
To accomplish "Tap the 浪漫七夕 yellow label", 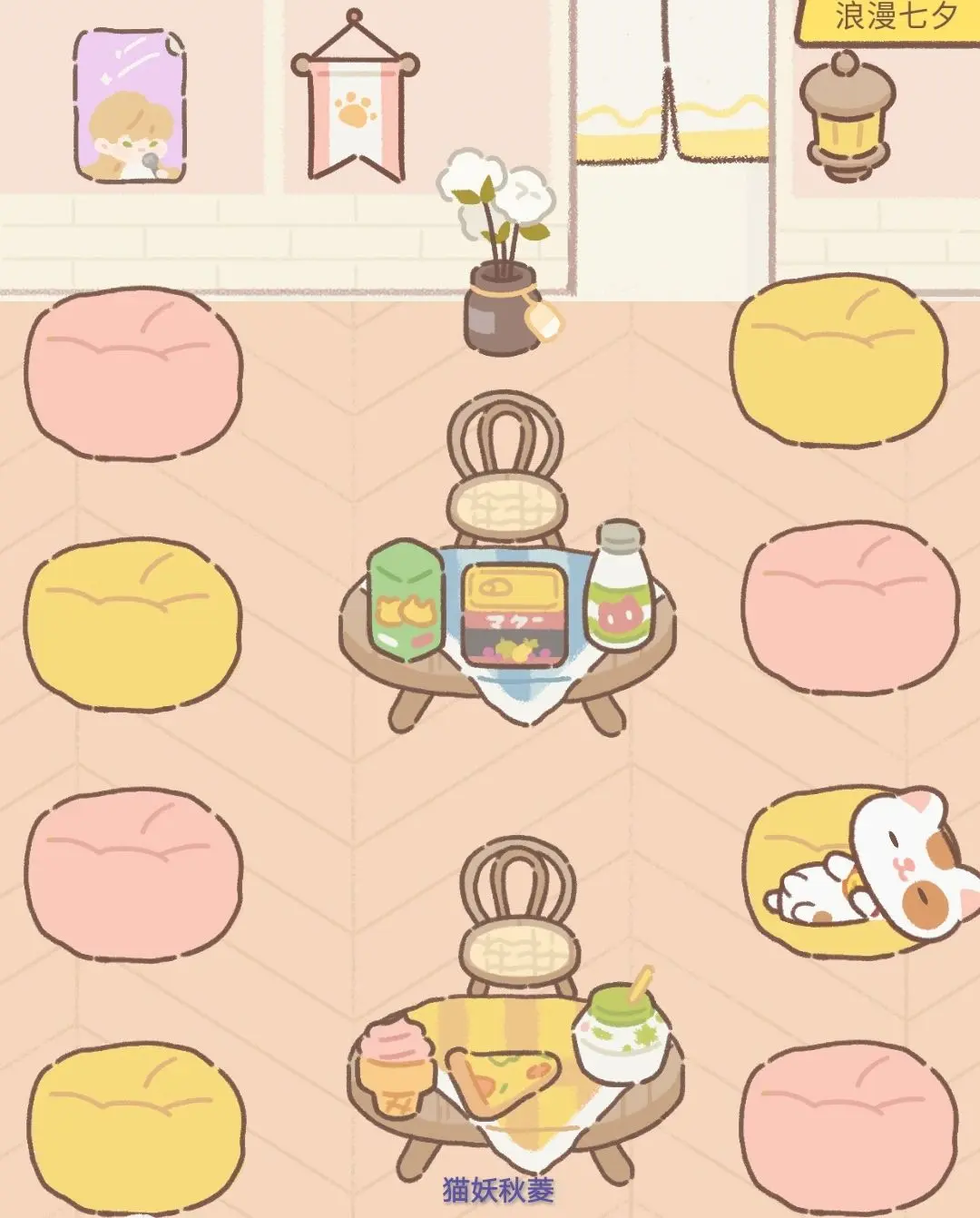I will 892,18.
